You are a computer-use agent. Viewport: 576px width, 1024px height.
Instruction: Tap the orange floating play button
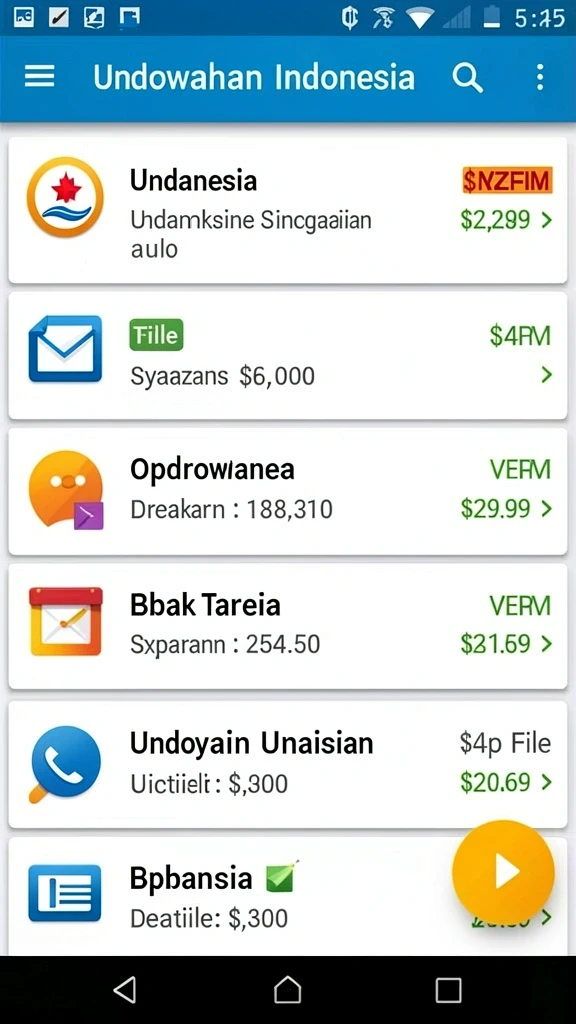(503, 871)
